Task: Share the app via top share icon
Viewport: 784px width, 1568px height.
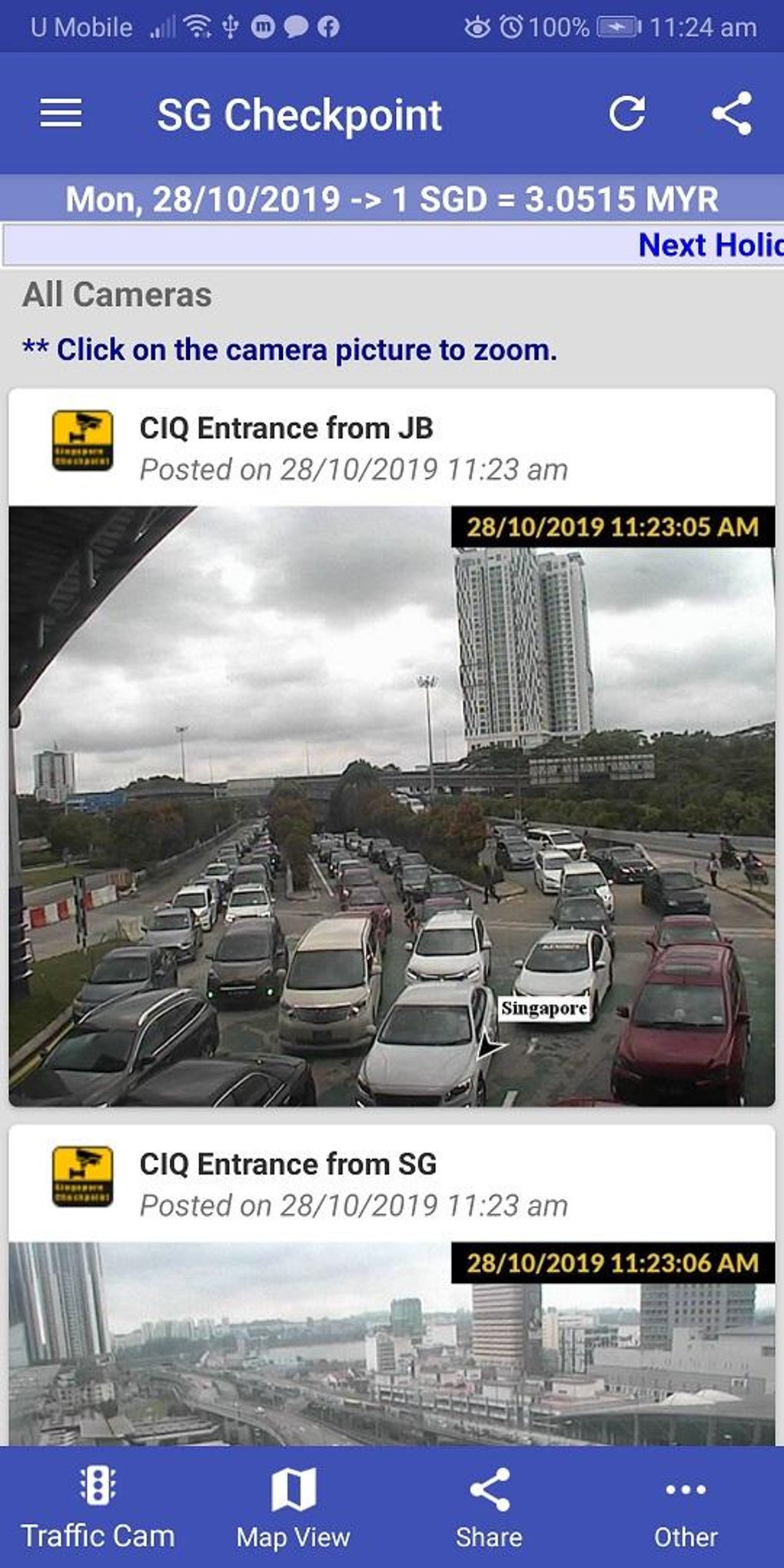Action: (x=731, y=114)
